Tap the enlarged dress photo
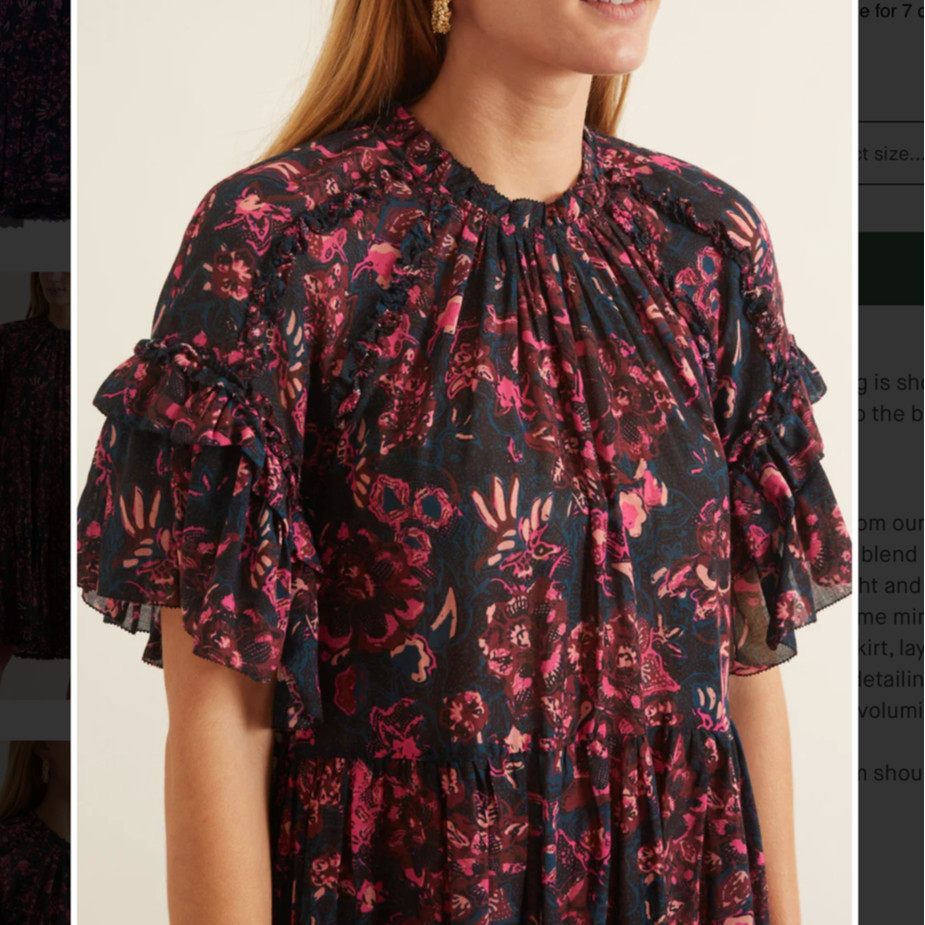 pos(464,460)
